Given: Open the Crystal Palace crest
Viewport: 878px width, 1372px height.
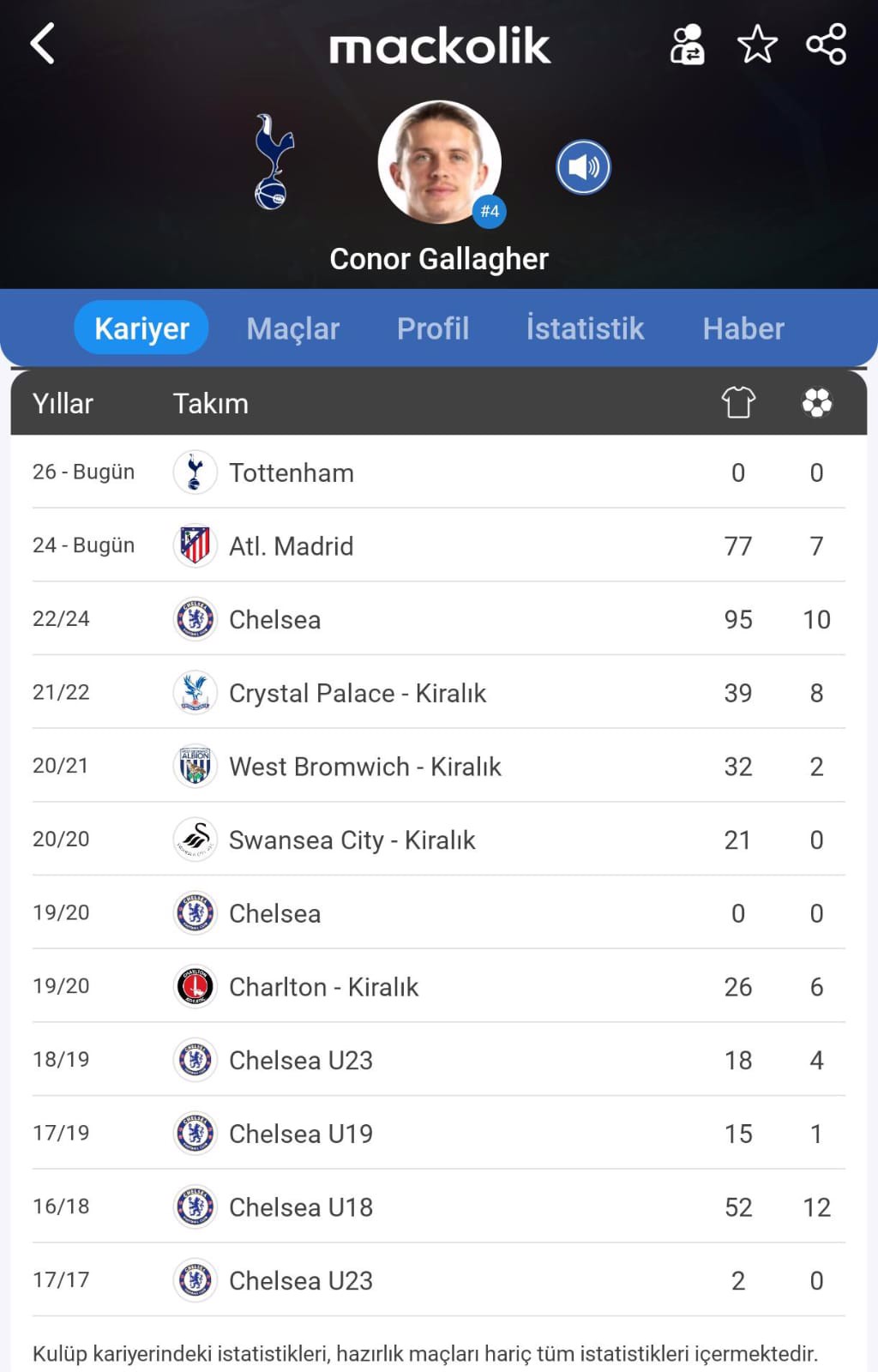Looking at the screenshot, I should (x=195, y=693).
